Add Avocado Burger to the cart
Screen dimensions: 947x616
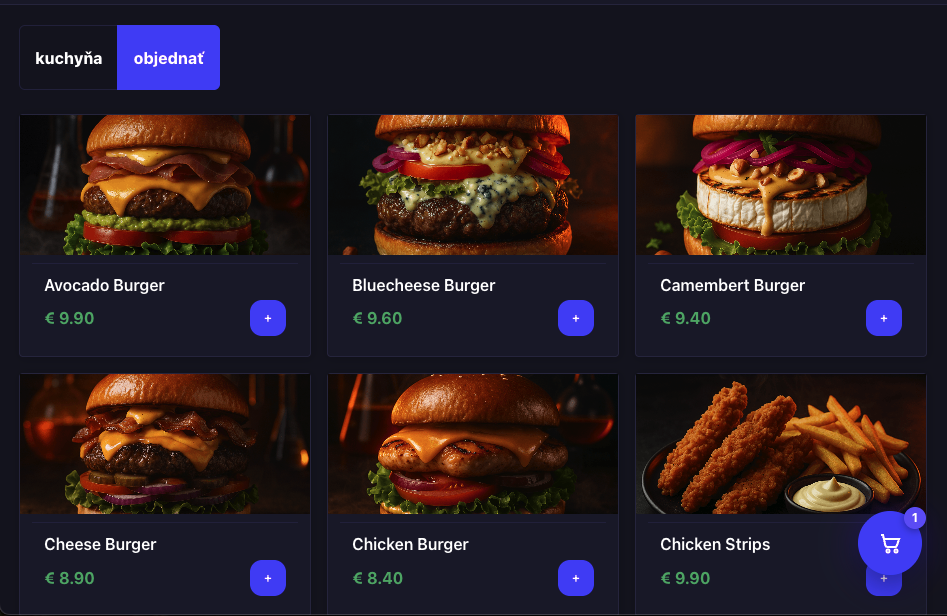tap(267, 318)
